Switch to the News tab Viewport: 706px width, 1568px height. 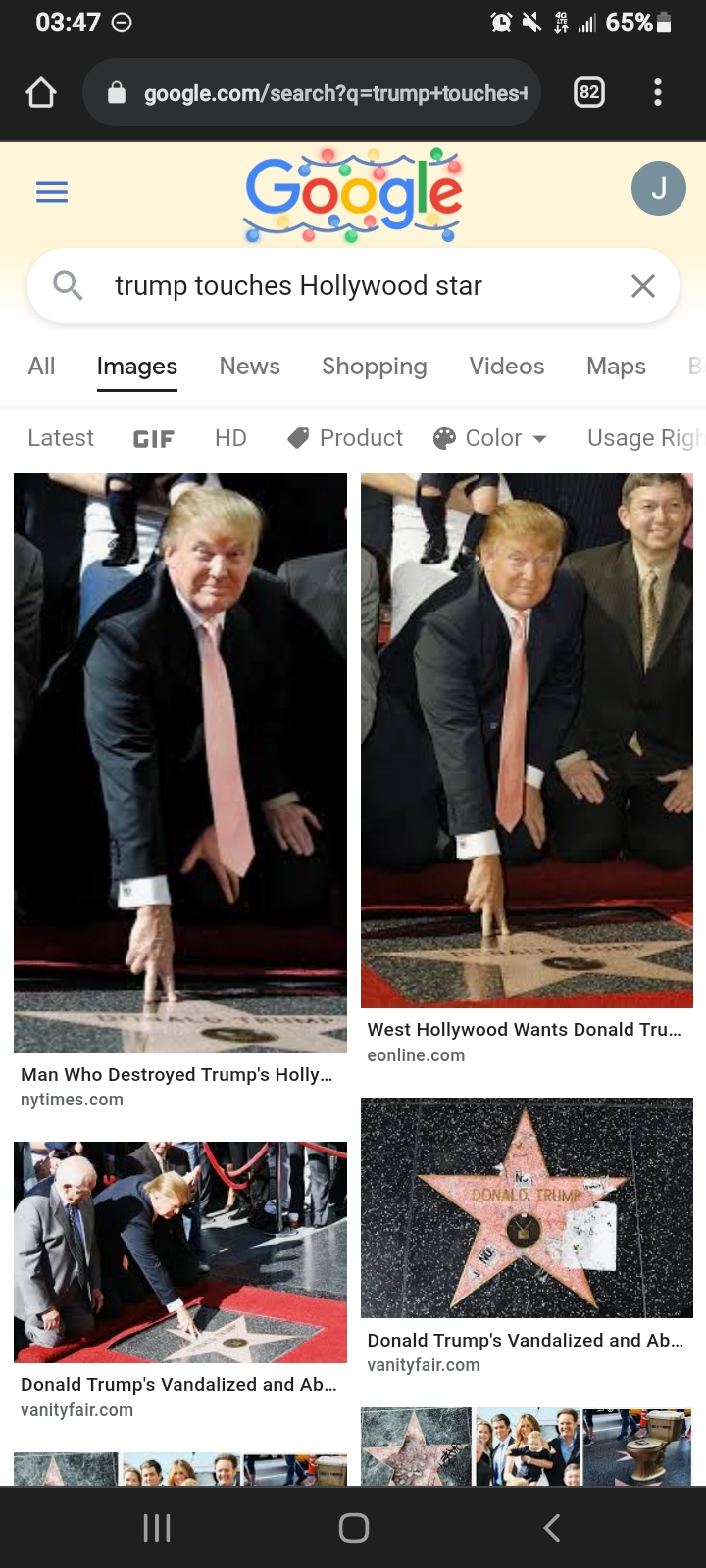249,366
